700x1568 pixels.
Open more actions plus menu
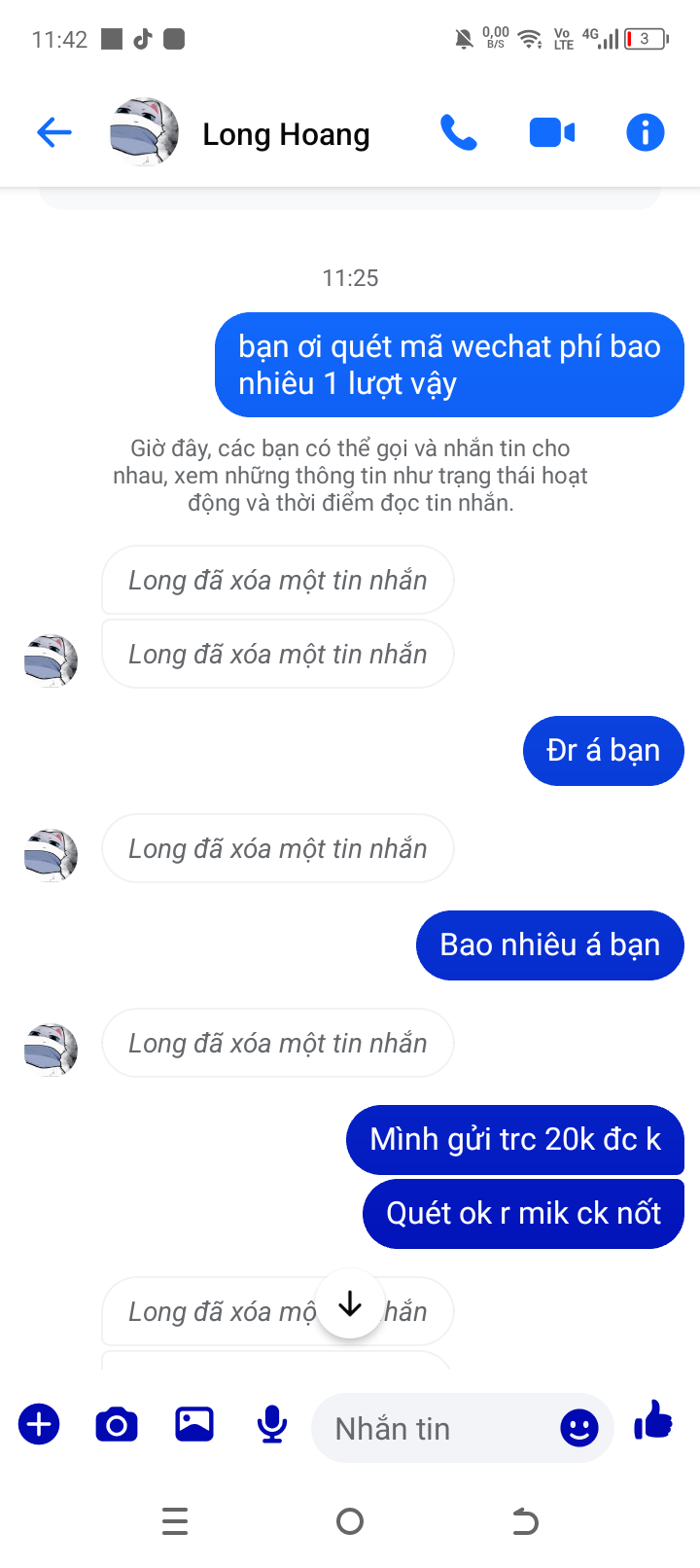[39, 1425]
